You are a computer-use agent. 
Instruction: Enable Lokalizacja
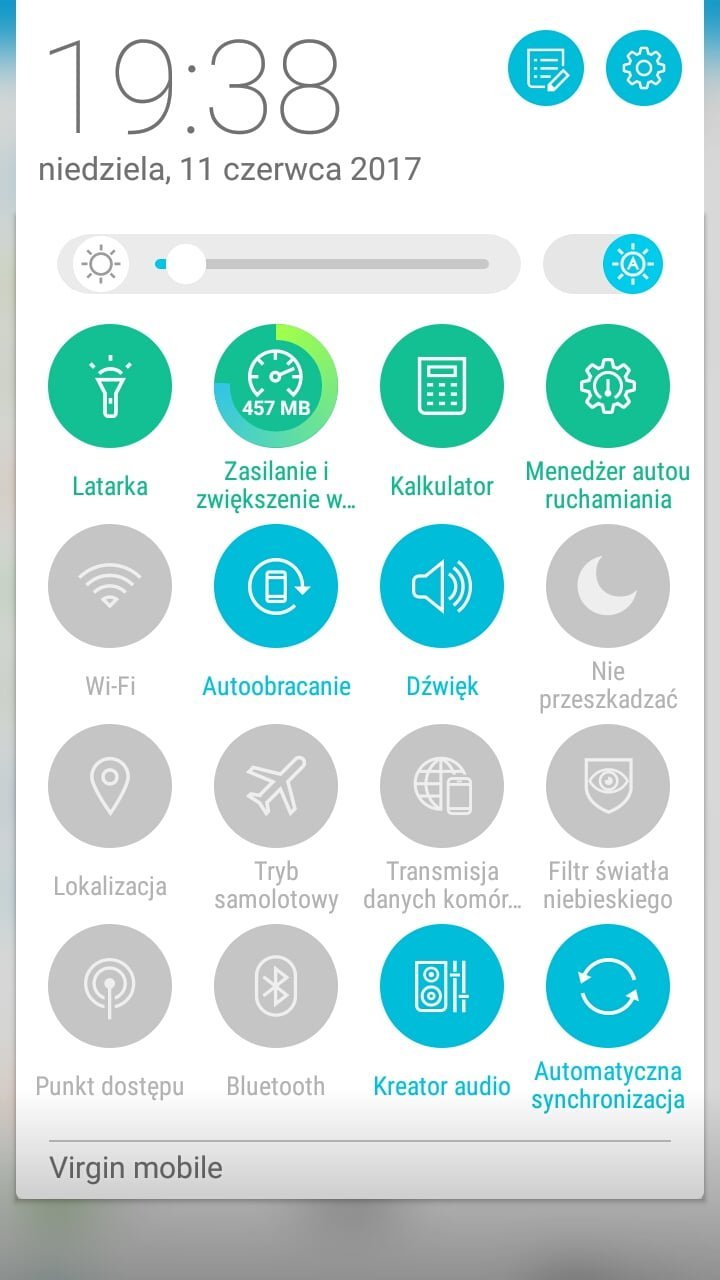point(110,786)
